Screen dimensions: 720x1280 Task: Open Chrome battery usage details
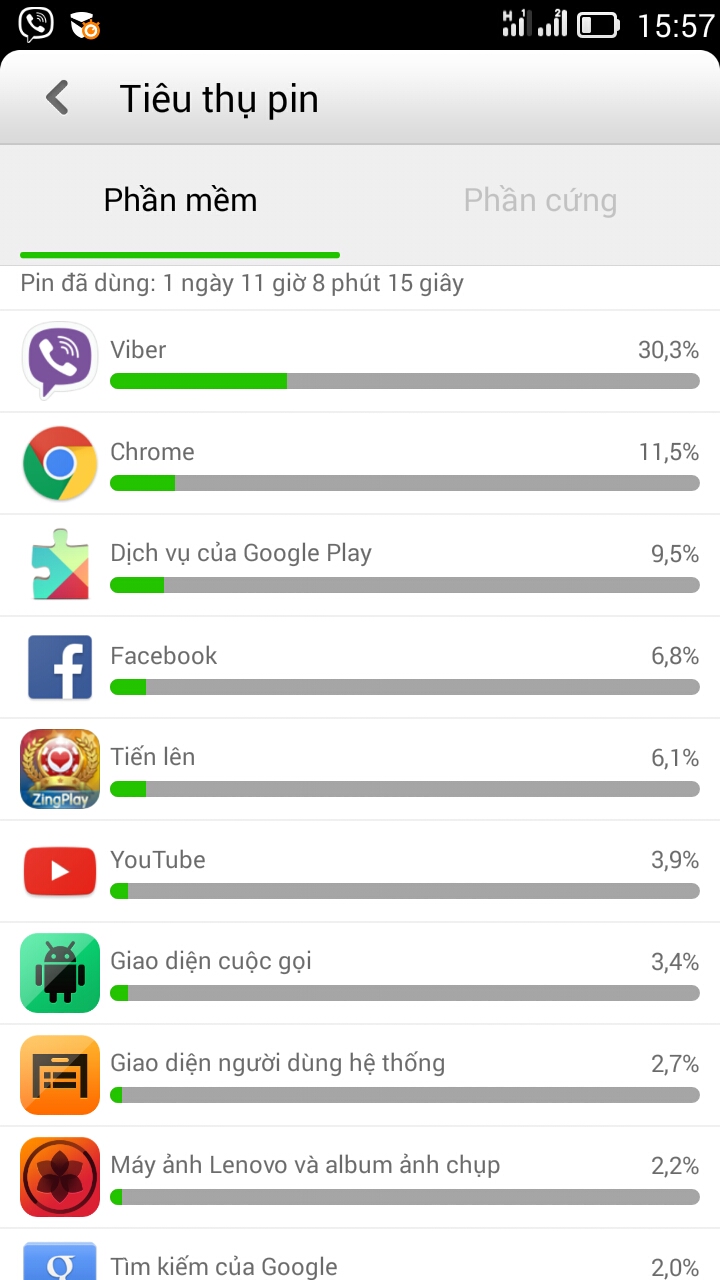click(360, 464)
